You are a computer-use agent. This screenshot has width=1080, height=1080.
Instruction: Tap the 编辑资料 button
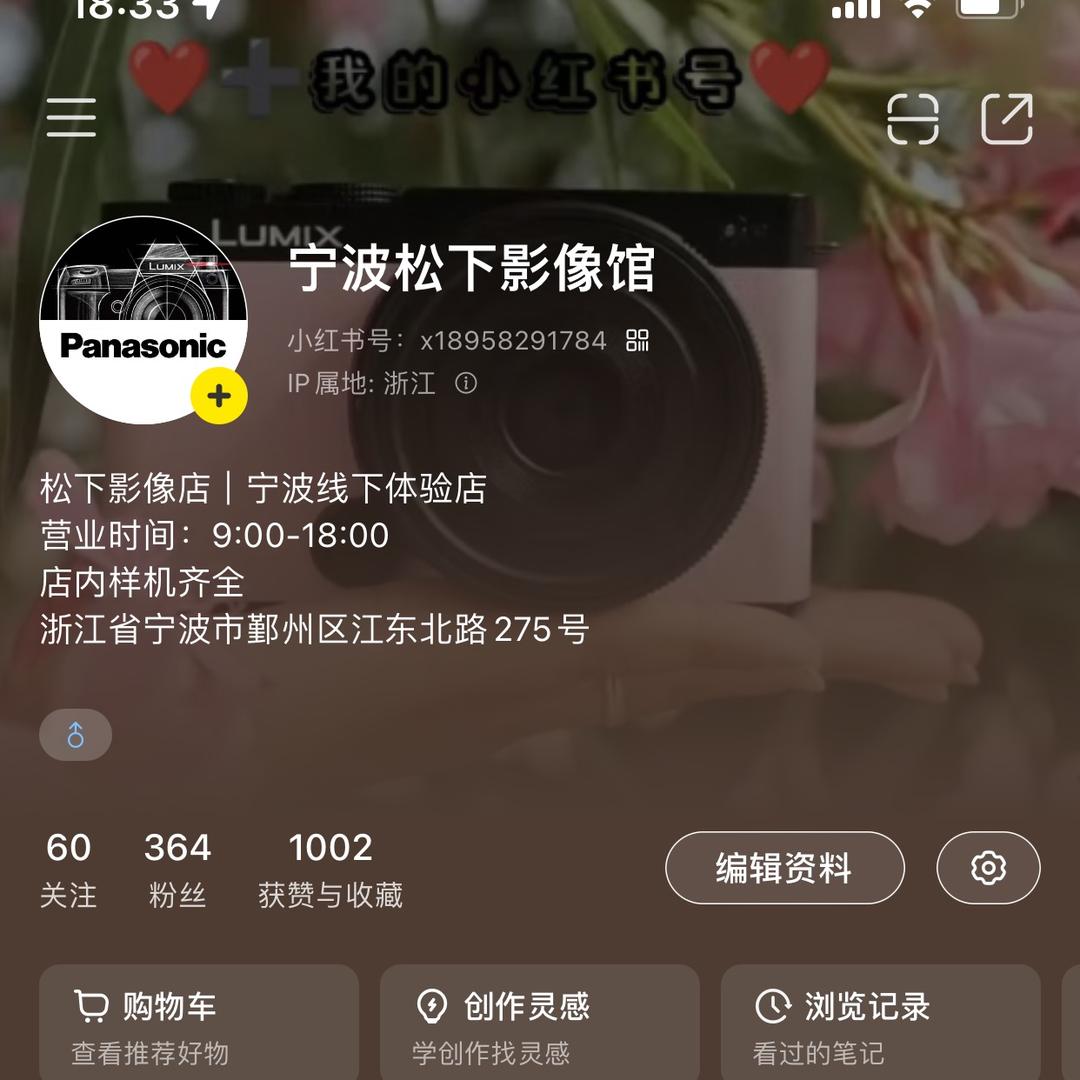coord(784,868)
